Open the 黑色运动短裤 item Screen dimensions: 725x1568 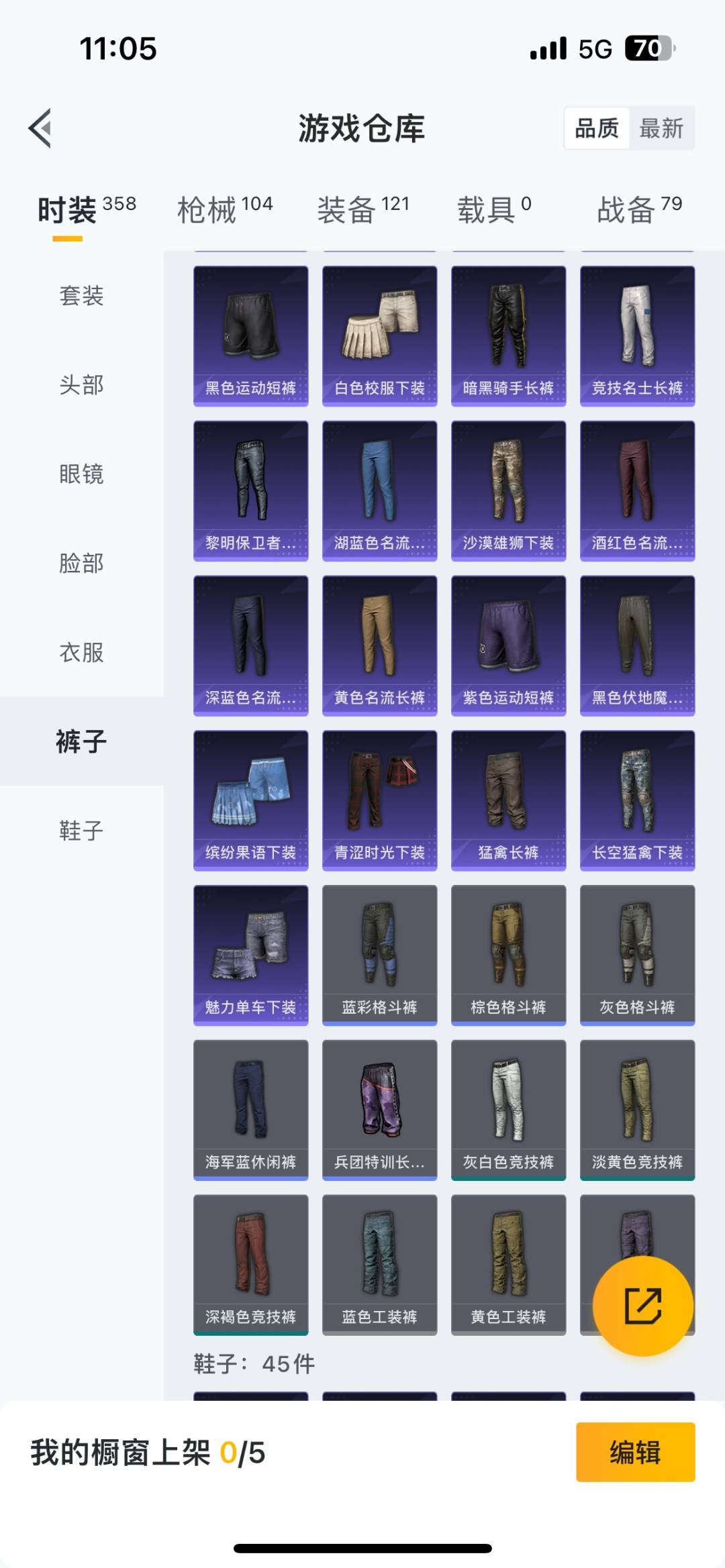click(250, 335)
